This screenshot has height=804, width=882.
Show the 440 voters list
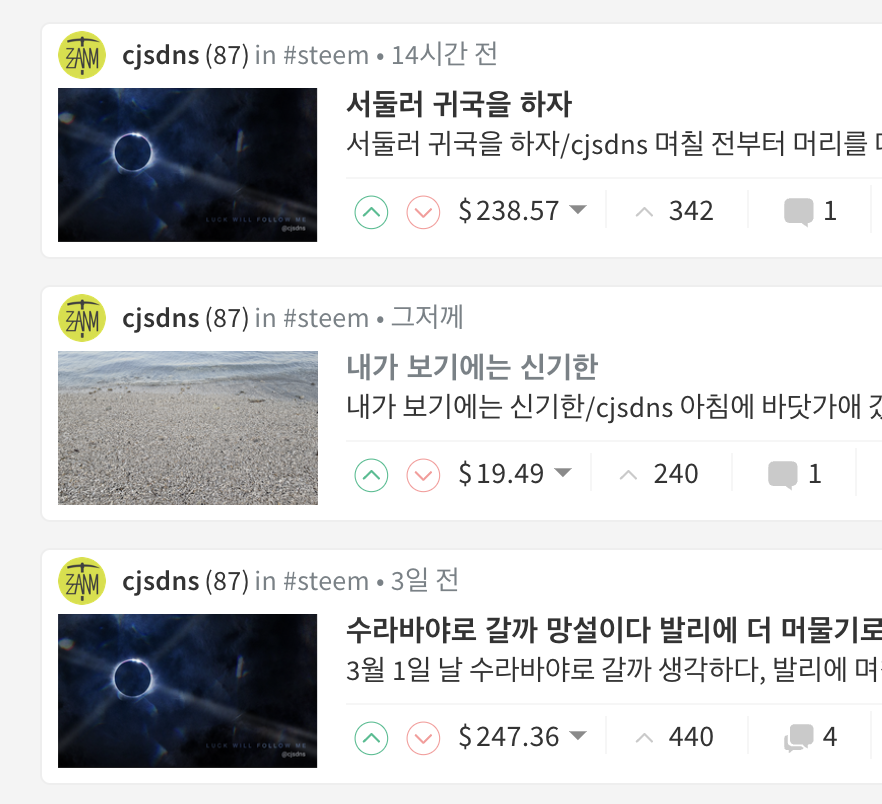tap(674, 736)
